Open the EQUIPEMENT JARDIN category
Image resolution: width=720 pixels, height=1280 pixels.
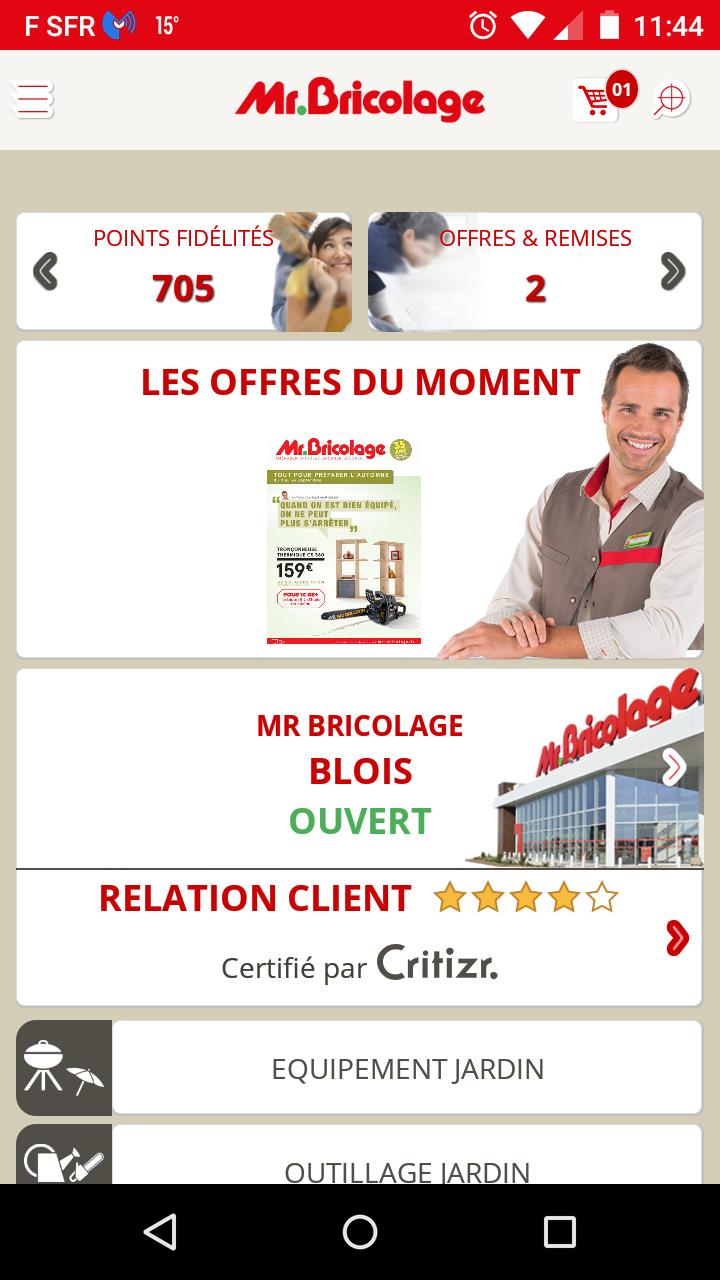[406, 1067]
